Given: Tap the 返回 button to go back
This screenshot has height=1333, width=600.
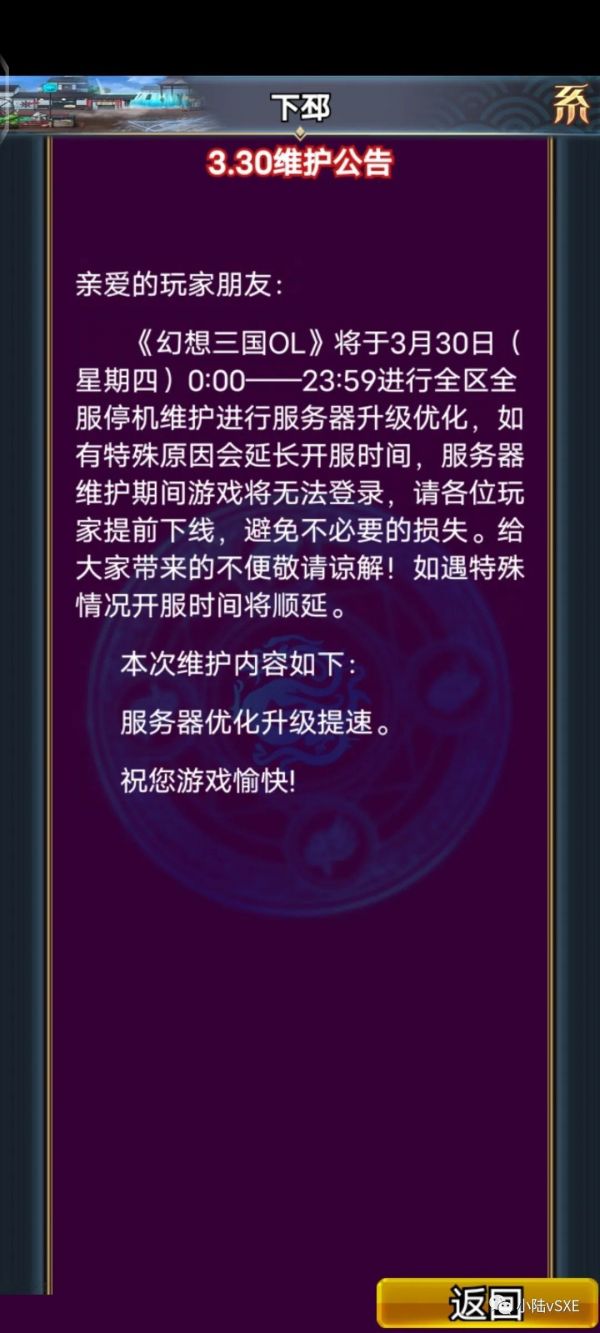Looking at the screenshot, I should coord(487,1304).
